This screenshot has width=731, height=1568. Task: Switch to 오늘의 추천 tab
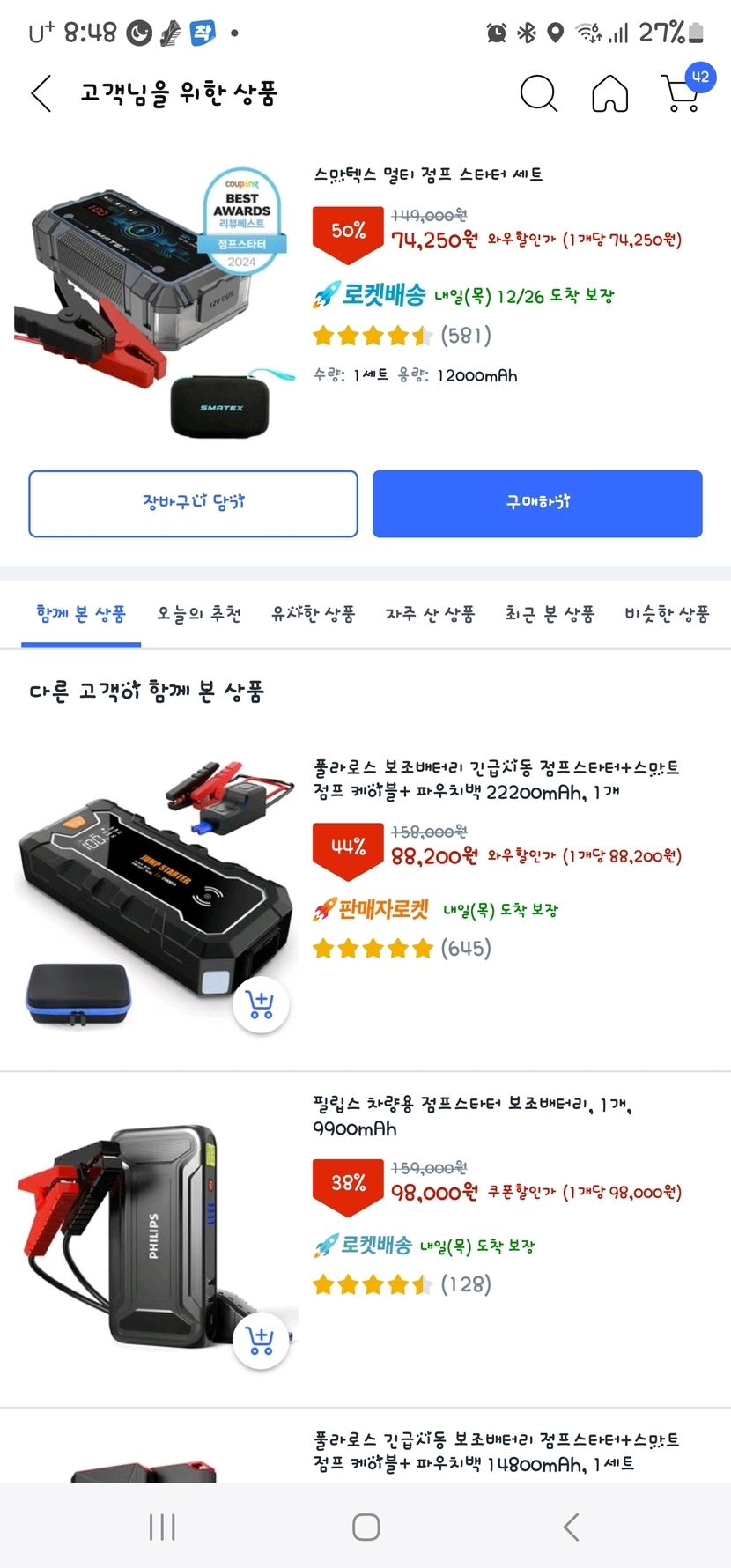(x=199, y=614)
